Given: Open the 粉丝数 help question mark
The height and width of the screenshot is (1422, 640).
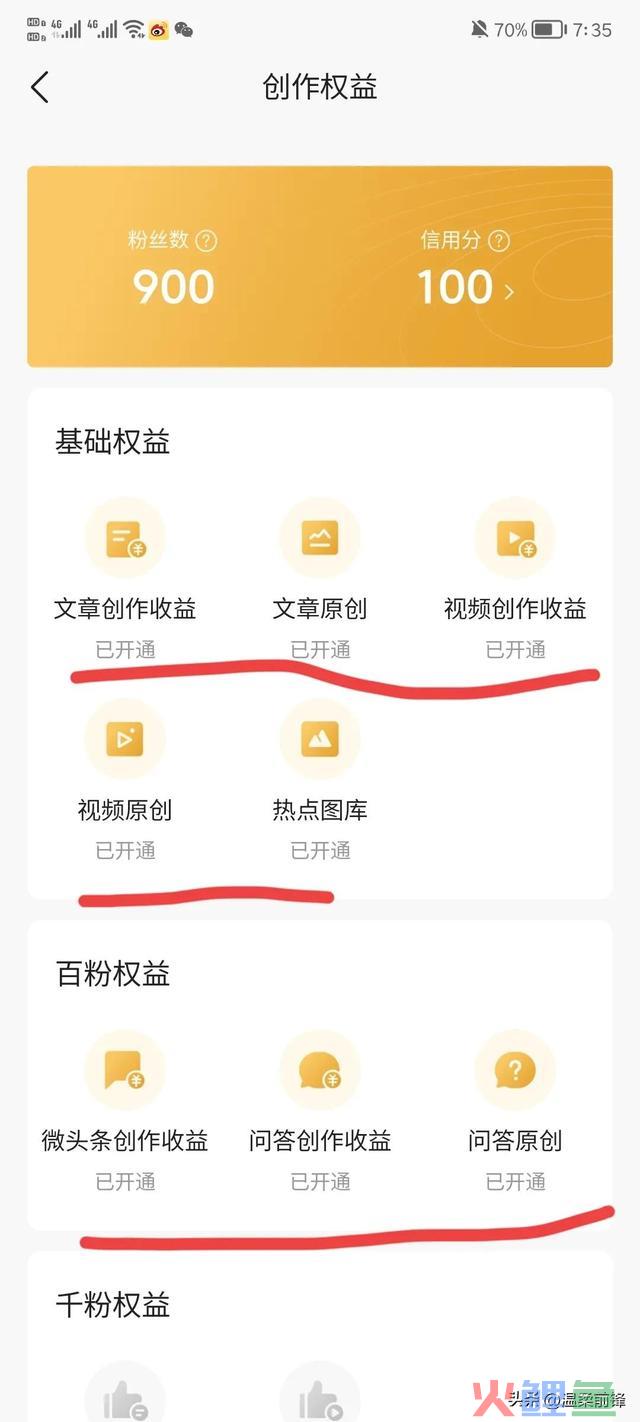Looking at the screenshot, I should tap(207, 241).
